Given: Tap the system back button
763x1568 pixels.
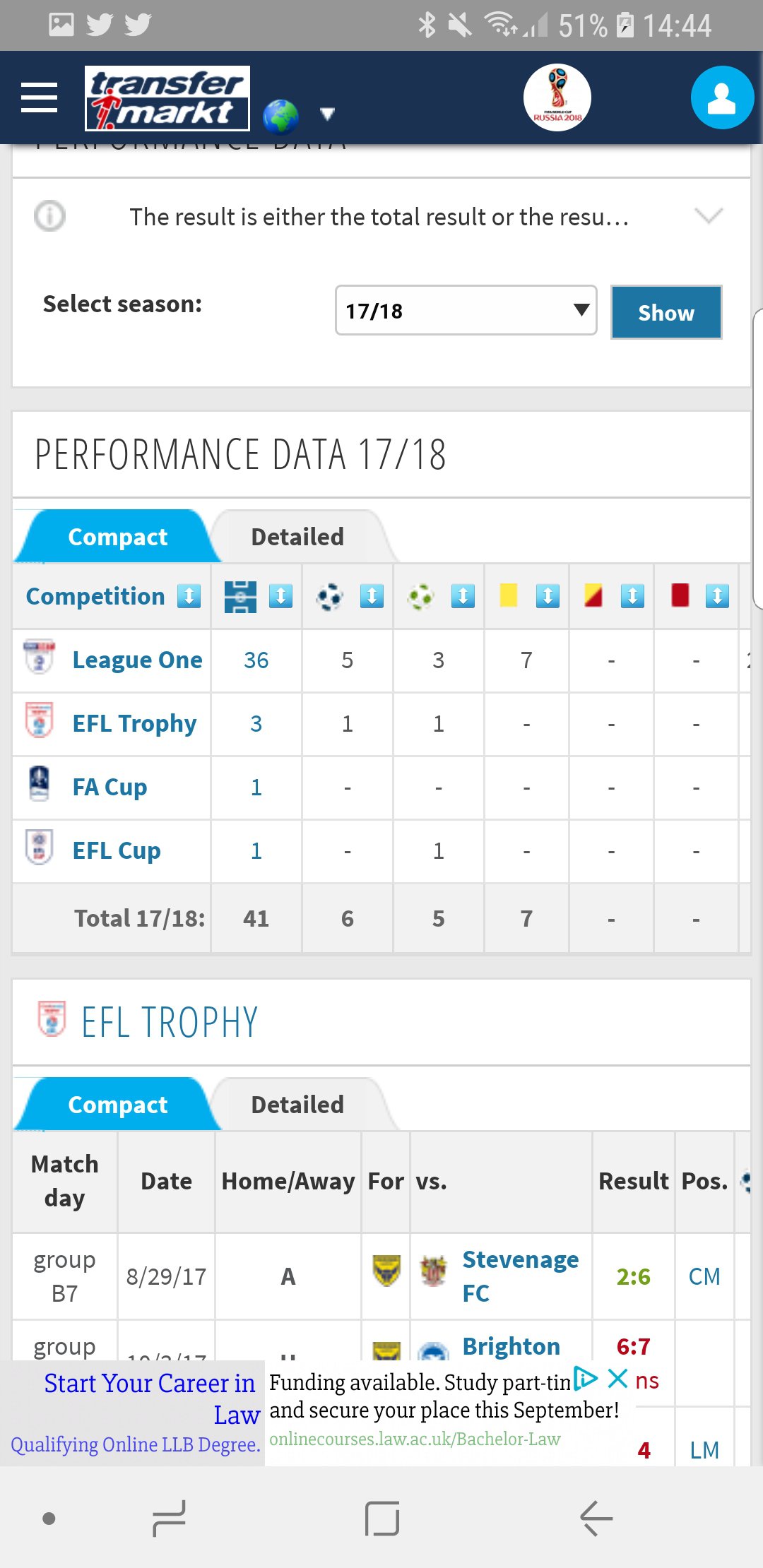Looking at the screenshot, I should (596, 1518).
